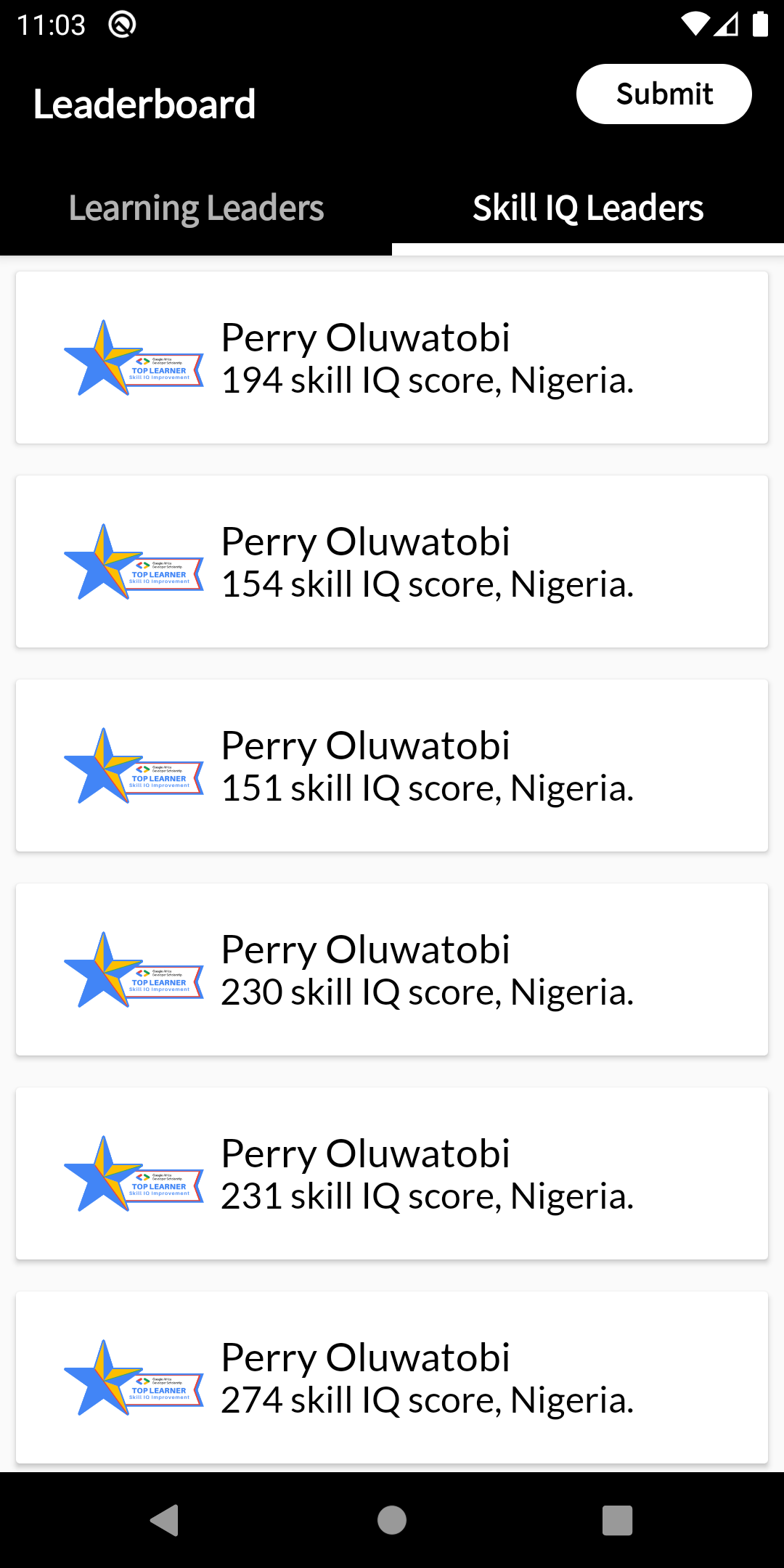Choose the 274 skill IQ score card
The width and height of the screenshot is (784, 1568).
[392, 1378]
